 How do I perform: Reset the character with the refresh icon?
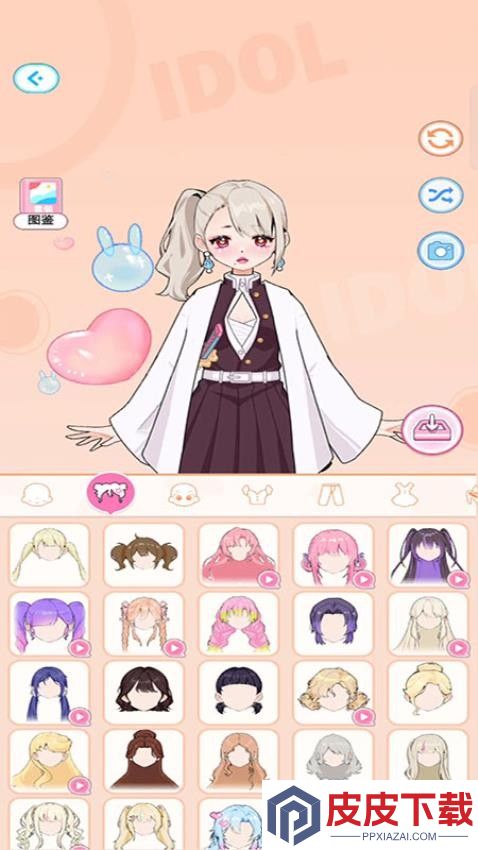[x=441, y=138]
